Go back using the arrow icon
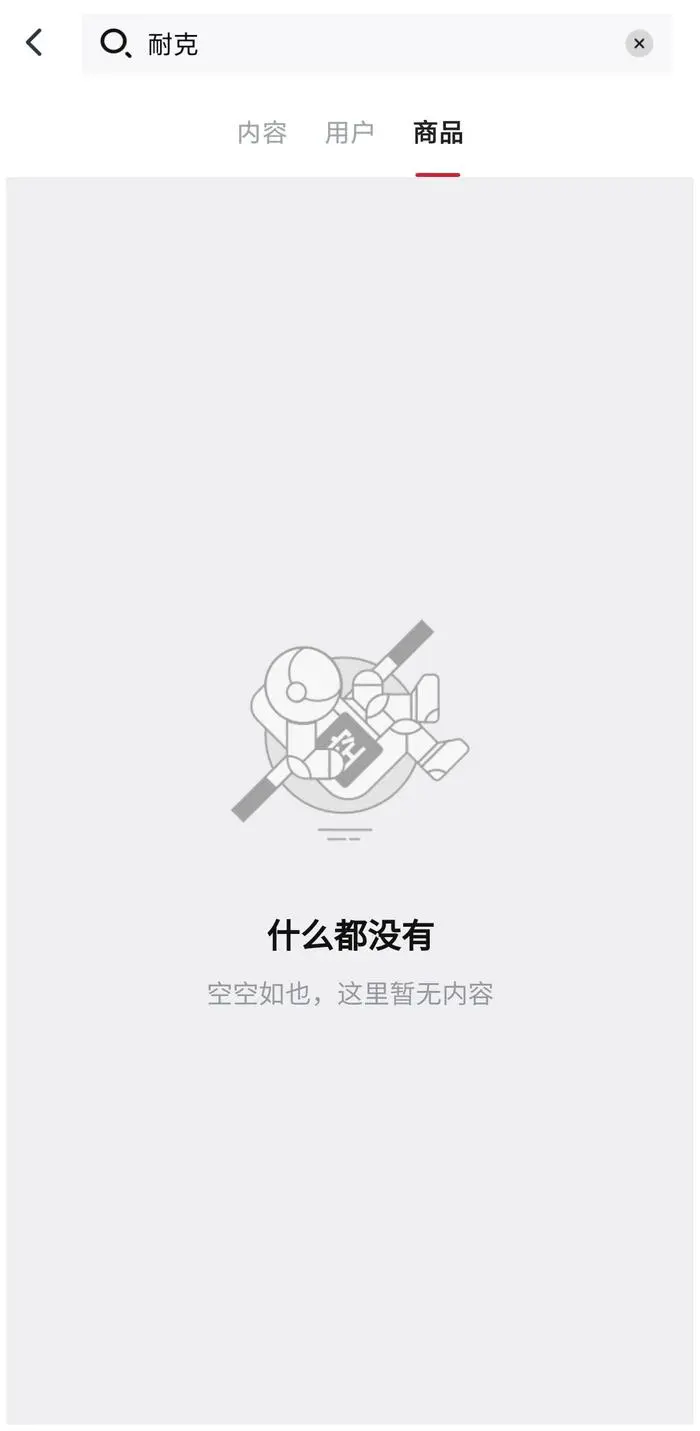This screenshot has width=700, height=1431. click(35, 43)
